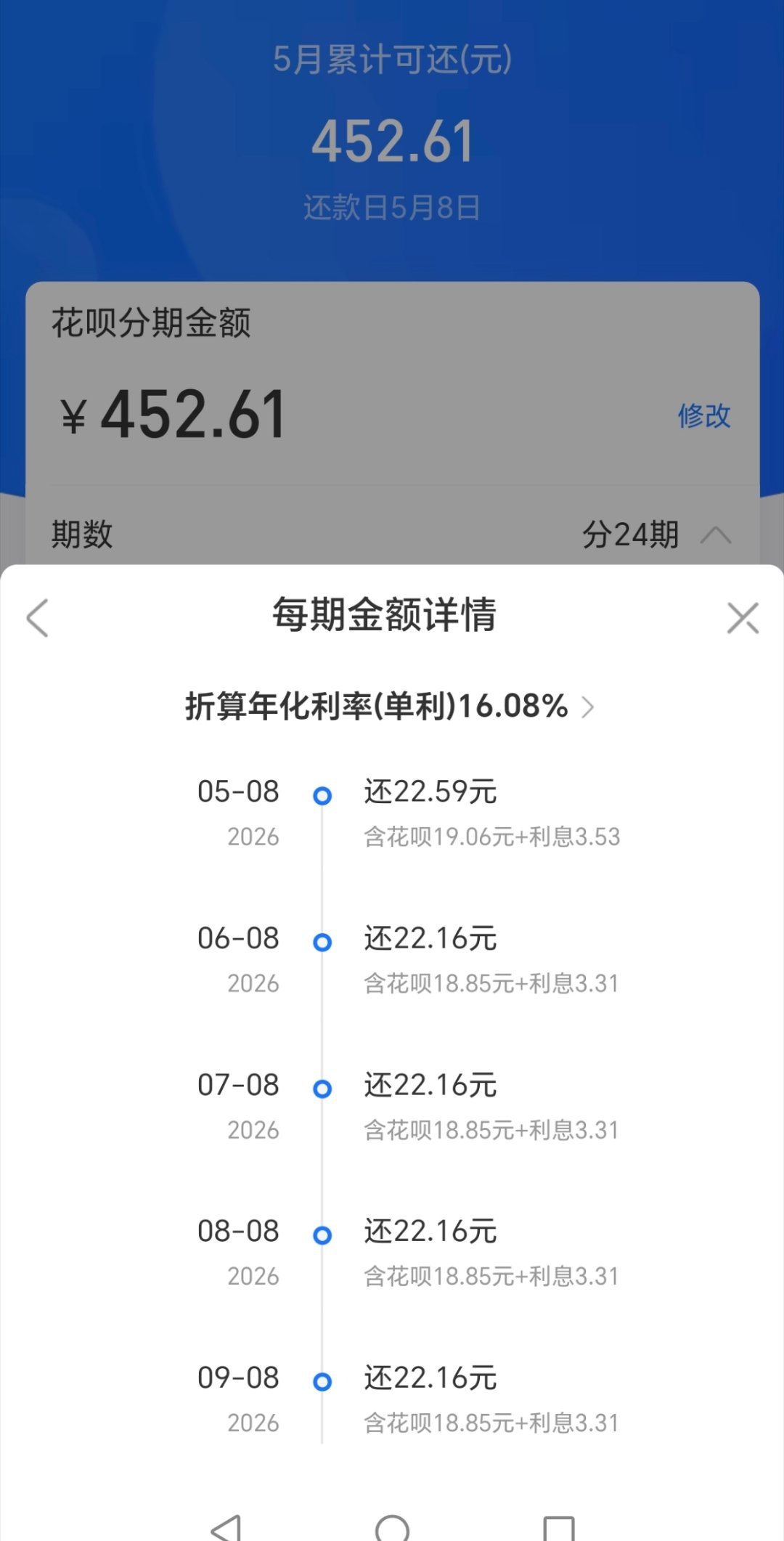
Task: Tap the 452.61 repayable amount display
Action: (392, 140)
